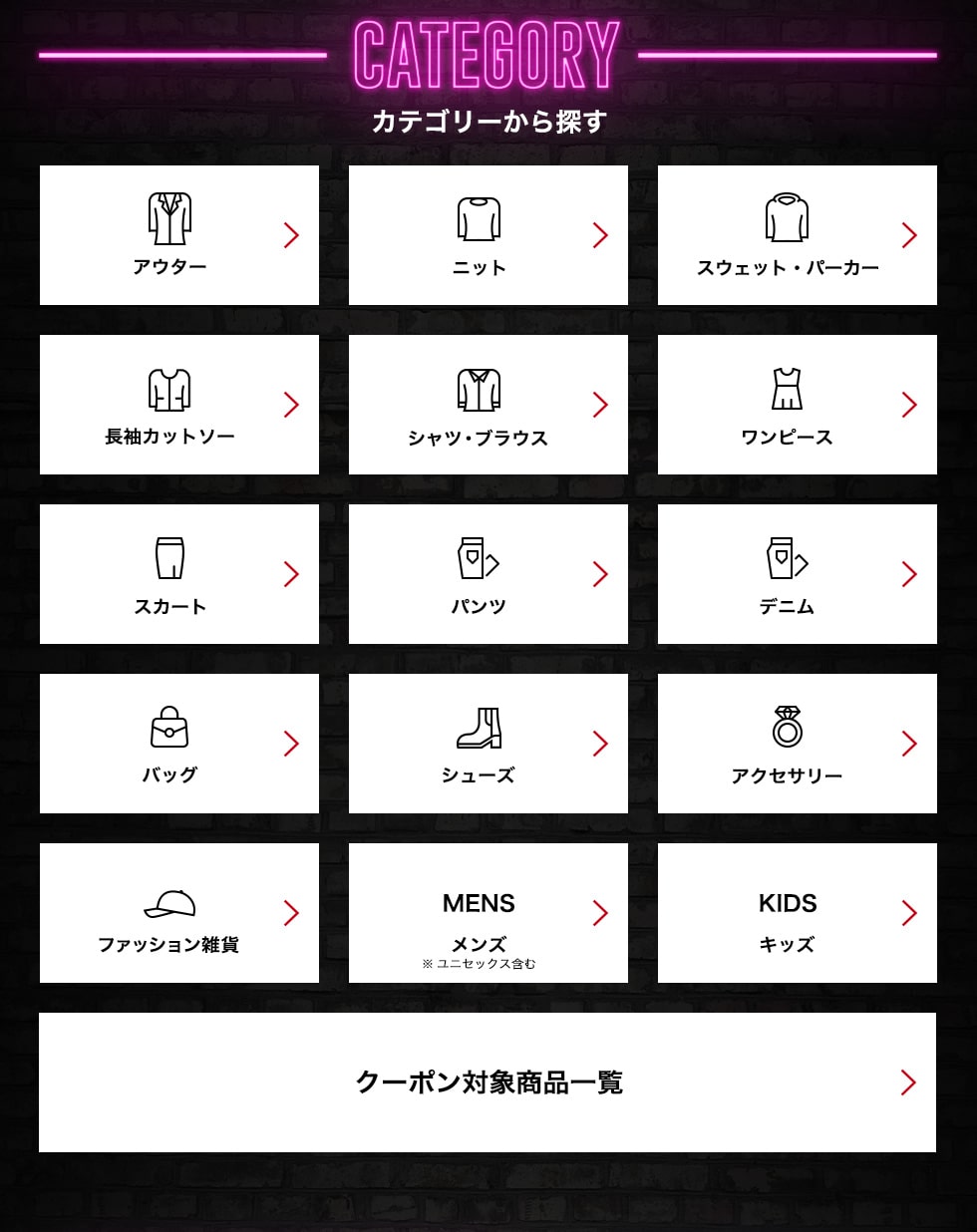Select スウェット・パーカー category
Viewport: 977px width, 1232px height.
[798, 235]
